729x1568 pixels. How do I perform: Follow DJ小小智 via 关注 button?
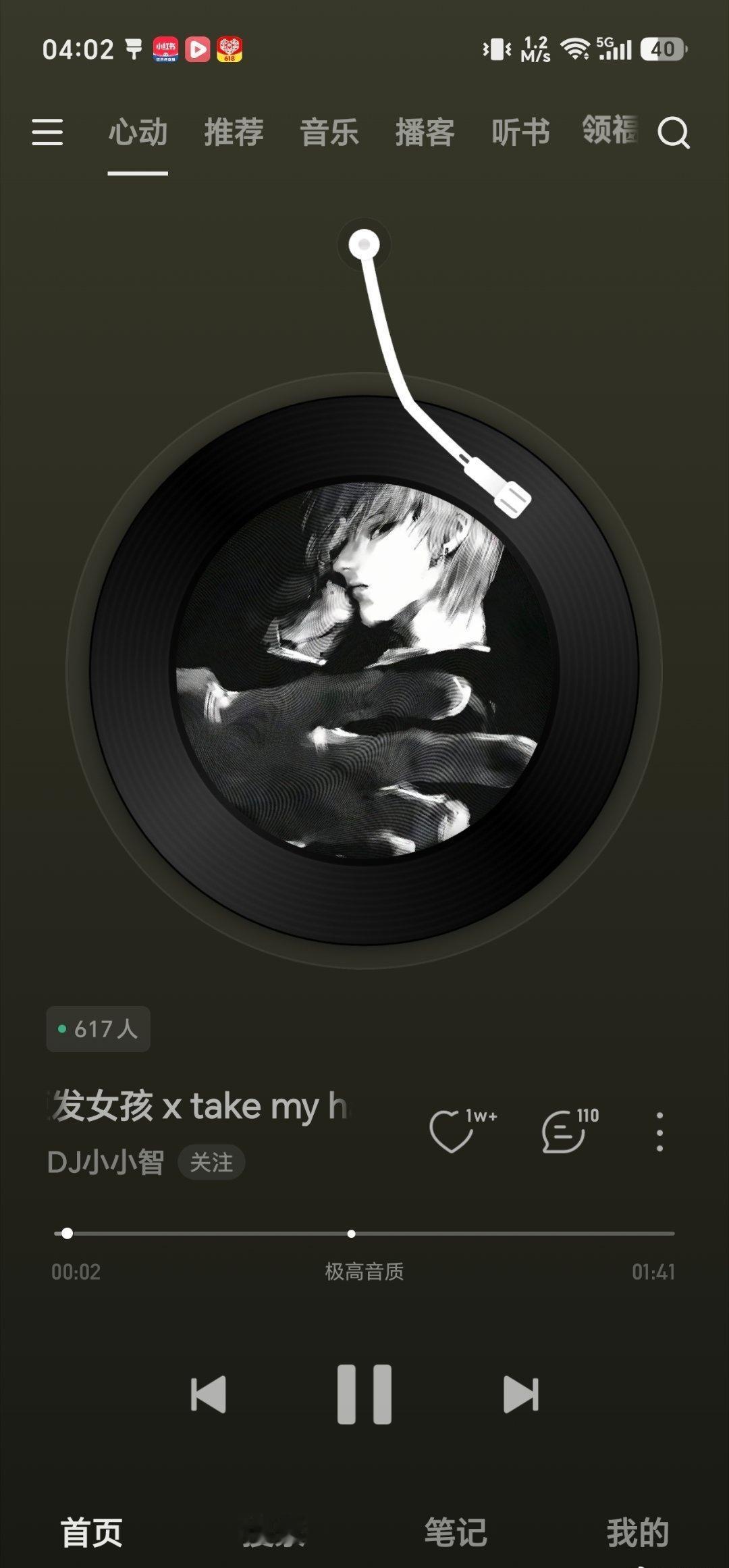click(x=211, y=1162)
